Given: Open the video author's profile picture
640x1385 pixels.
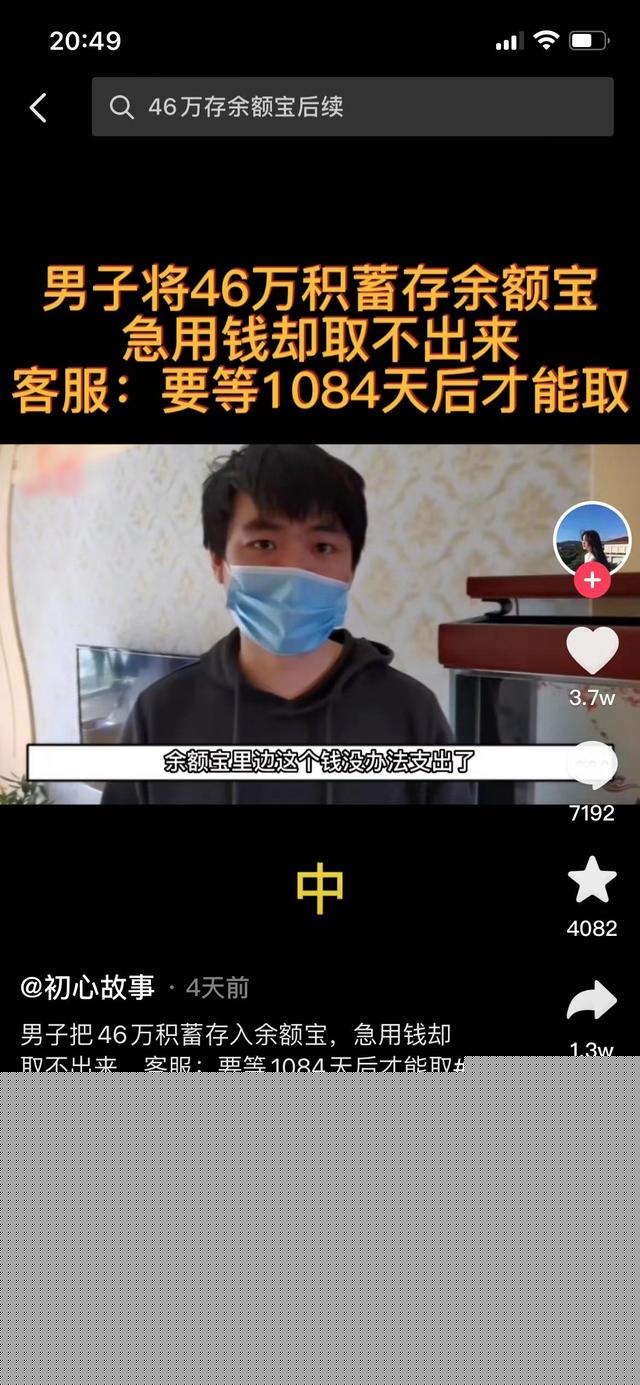Looking at the screenshot, I should click(592, 540).
